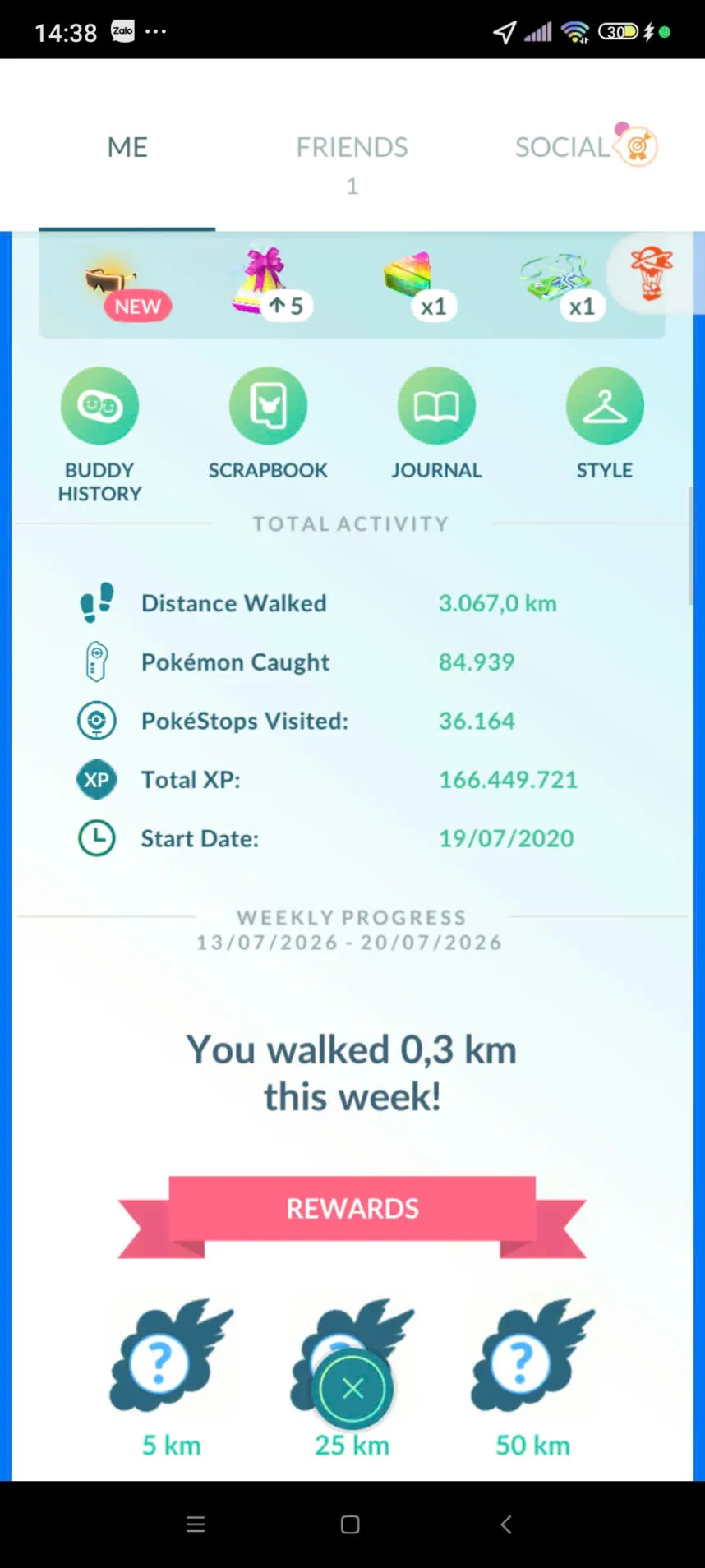
Task: Select the ME tab
Action: point(127,148)
